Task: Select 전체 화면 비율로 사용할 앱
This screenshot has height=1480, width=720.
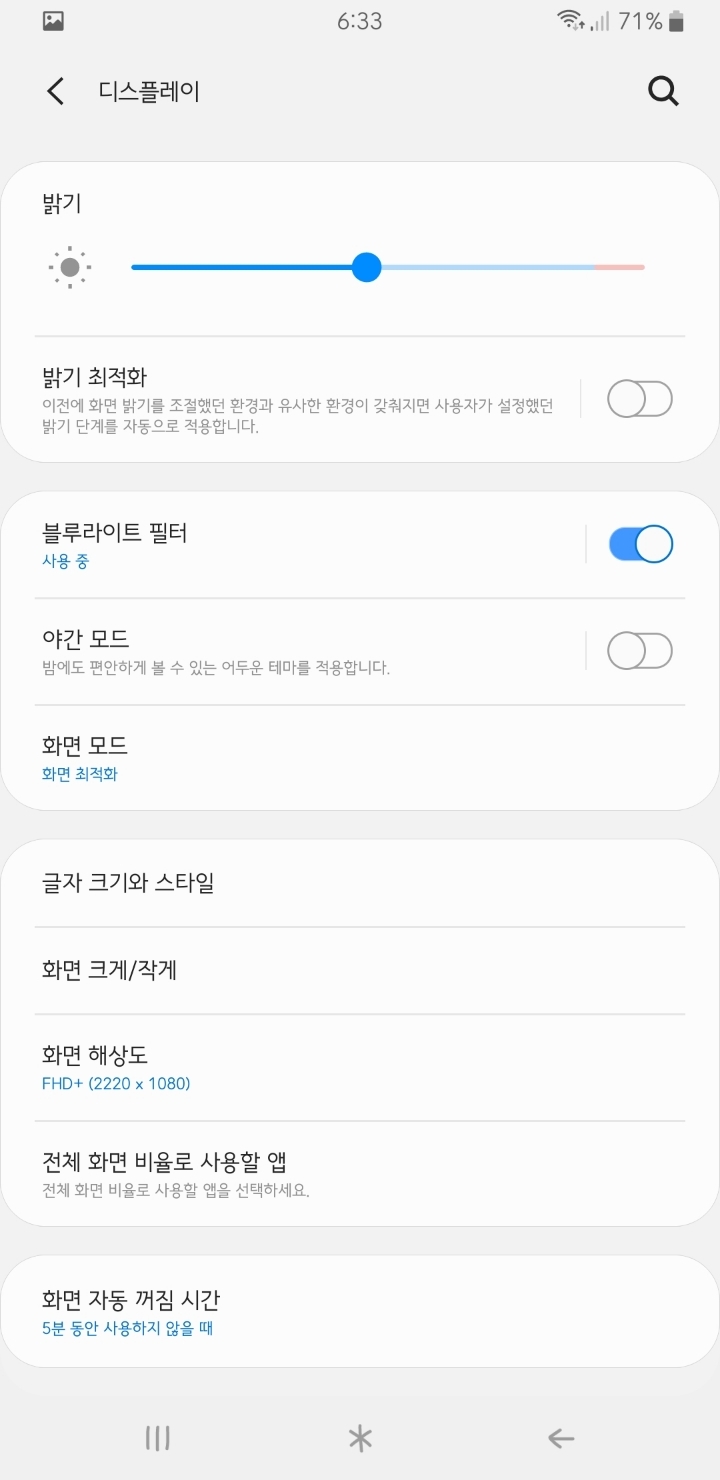Action: tap(360, 1174)
